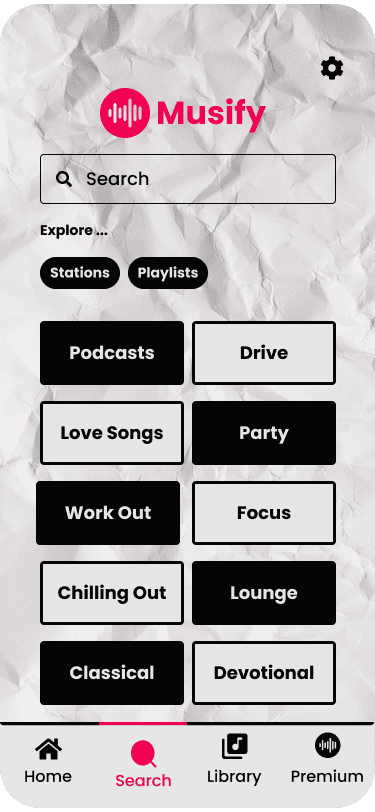
Task: Select the Playlists chip
Action: tap(168, 273)
